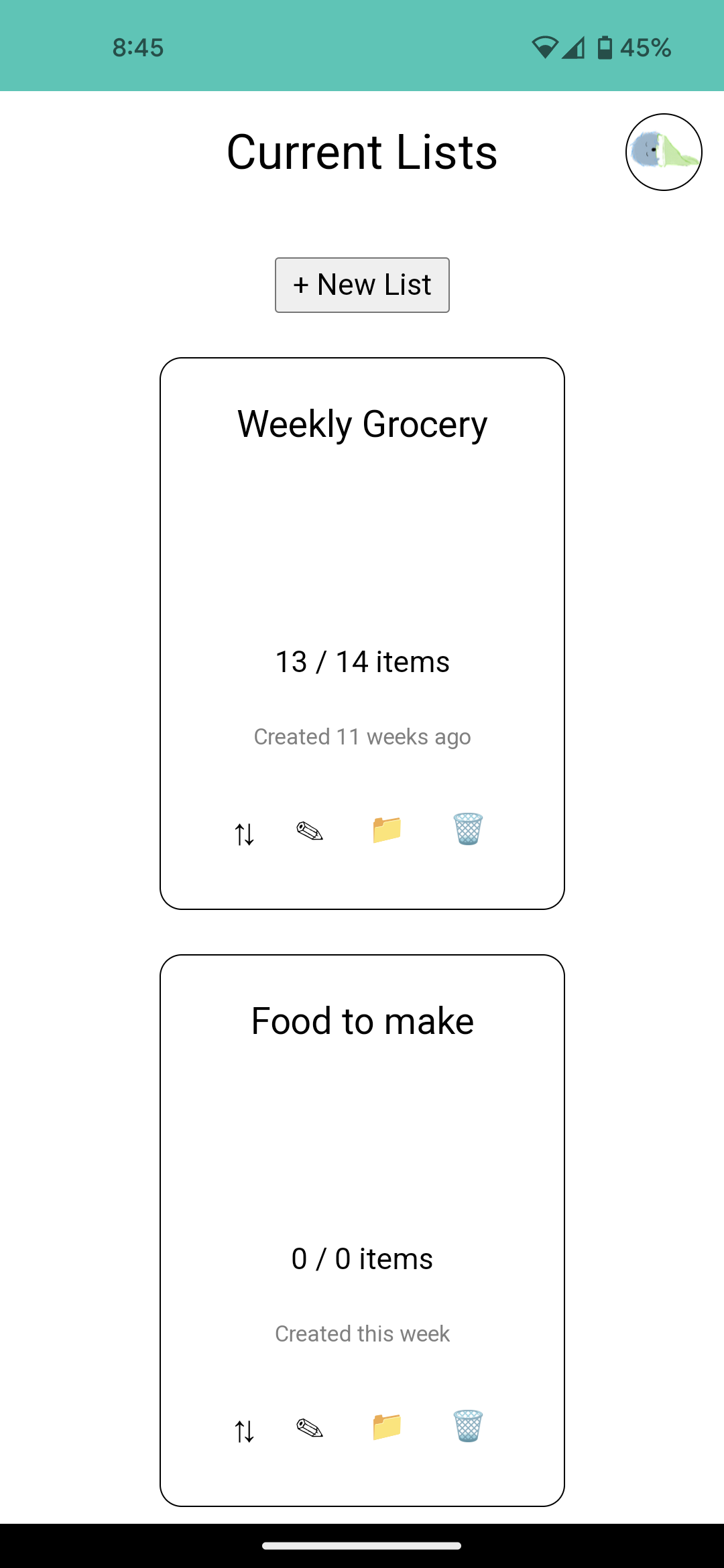This screenshot has height=1568, width=724.
Task: Delete the Weekly Grocery list
Action: click(x=468, y=830)
